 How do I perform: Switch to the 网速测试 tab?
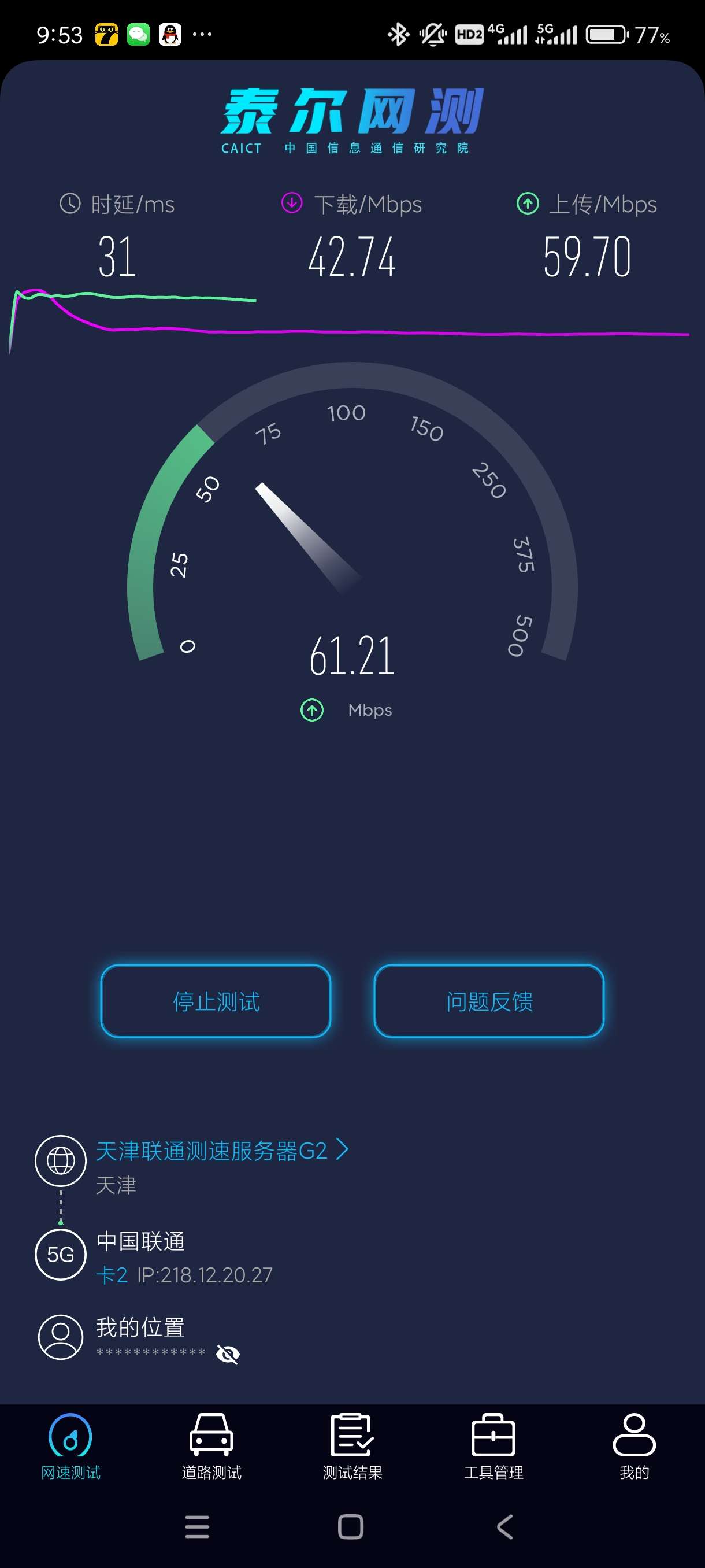(70, 1446)
